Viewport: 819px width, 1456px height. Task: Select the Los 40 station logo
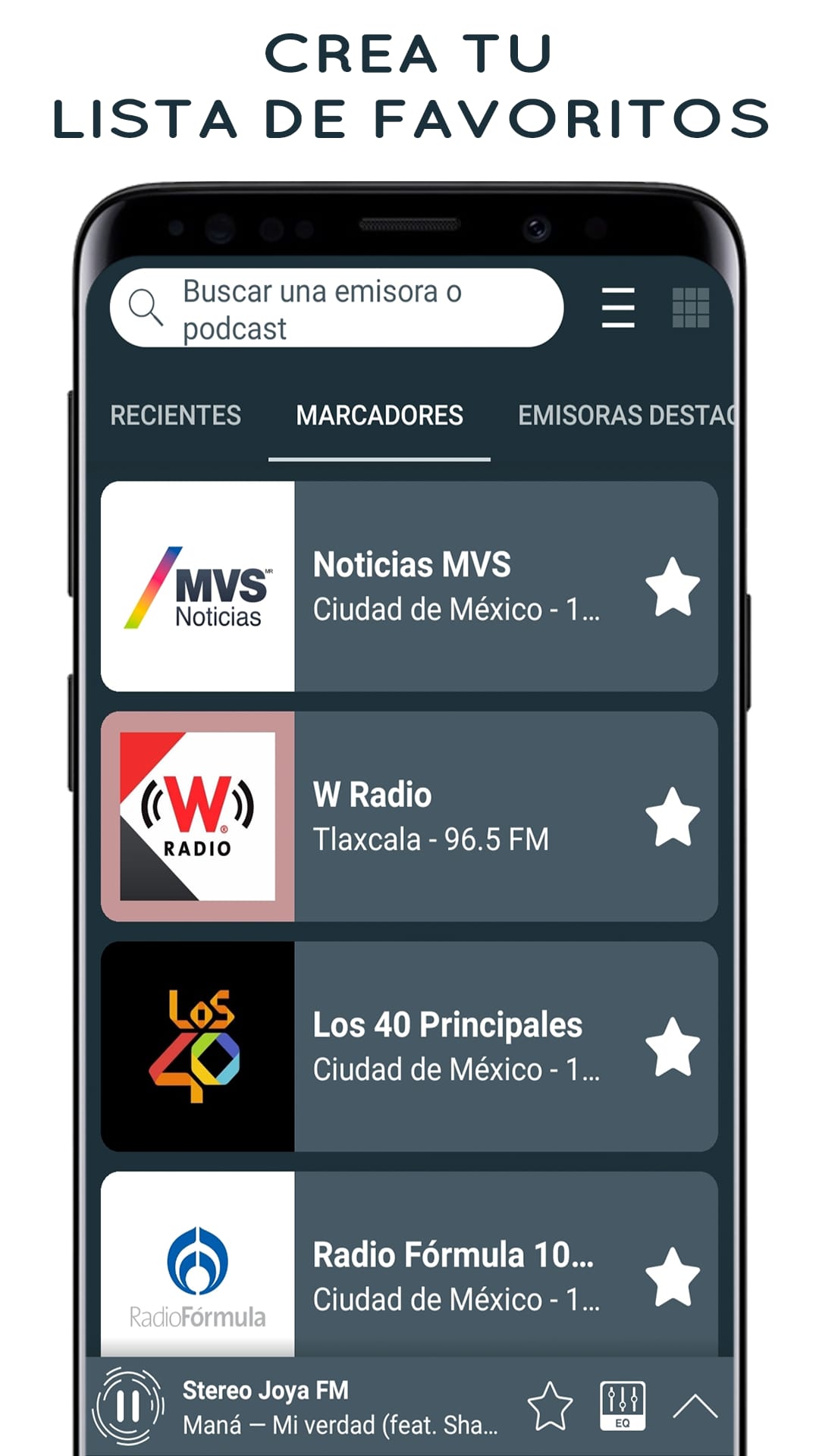(199, 1046)
